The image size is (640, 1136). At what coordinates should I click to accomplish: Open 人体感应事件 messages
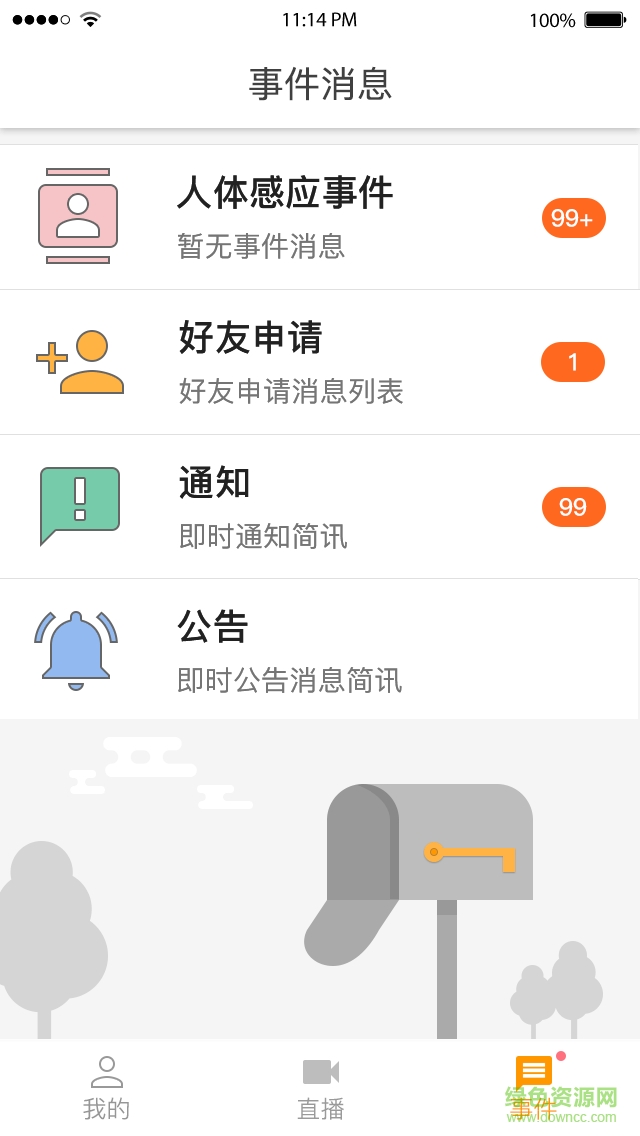320,217
